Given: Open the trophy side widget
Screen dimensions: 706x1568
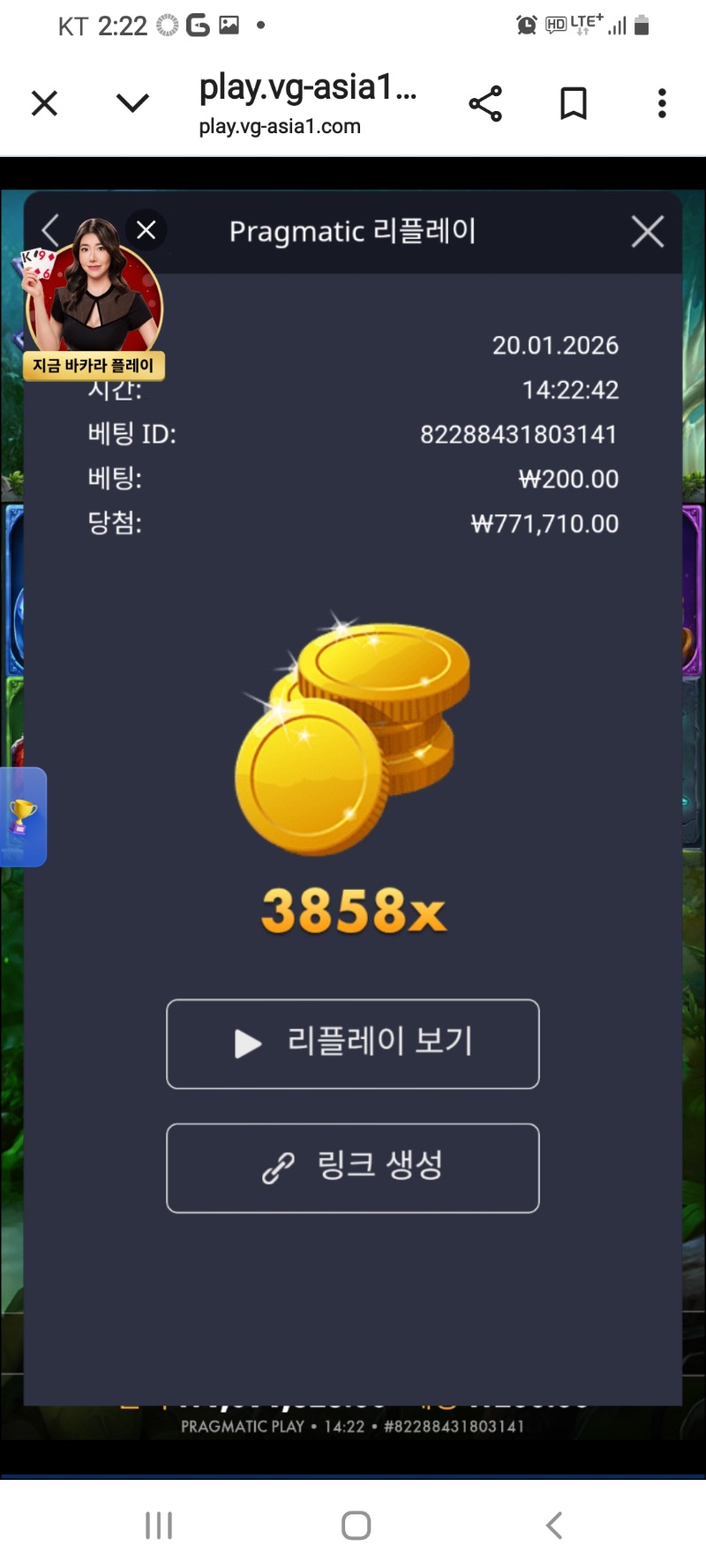Looking at the screenshot, I should (x=23, y=817).
